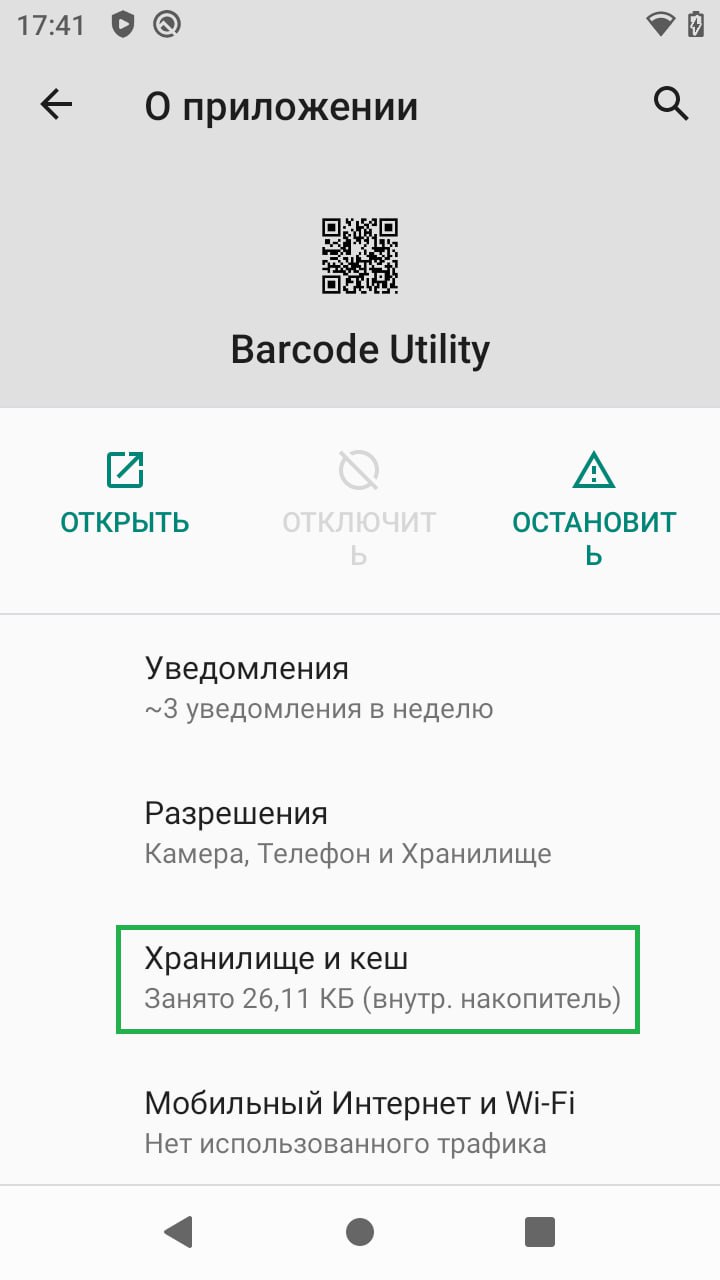This screenshot has width=720, height=1280.
Task: Go back using the app bar arrow
Action: pyautogui.click(x=57, y=105)
